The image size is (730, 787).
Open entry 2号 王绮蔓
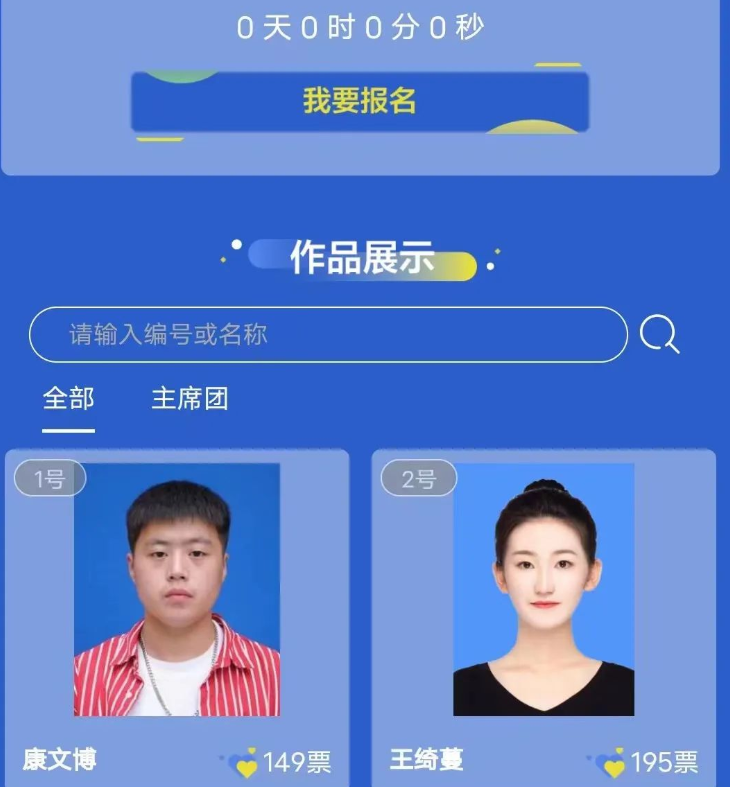(543, 590)
